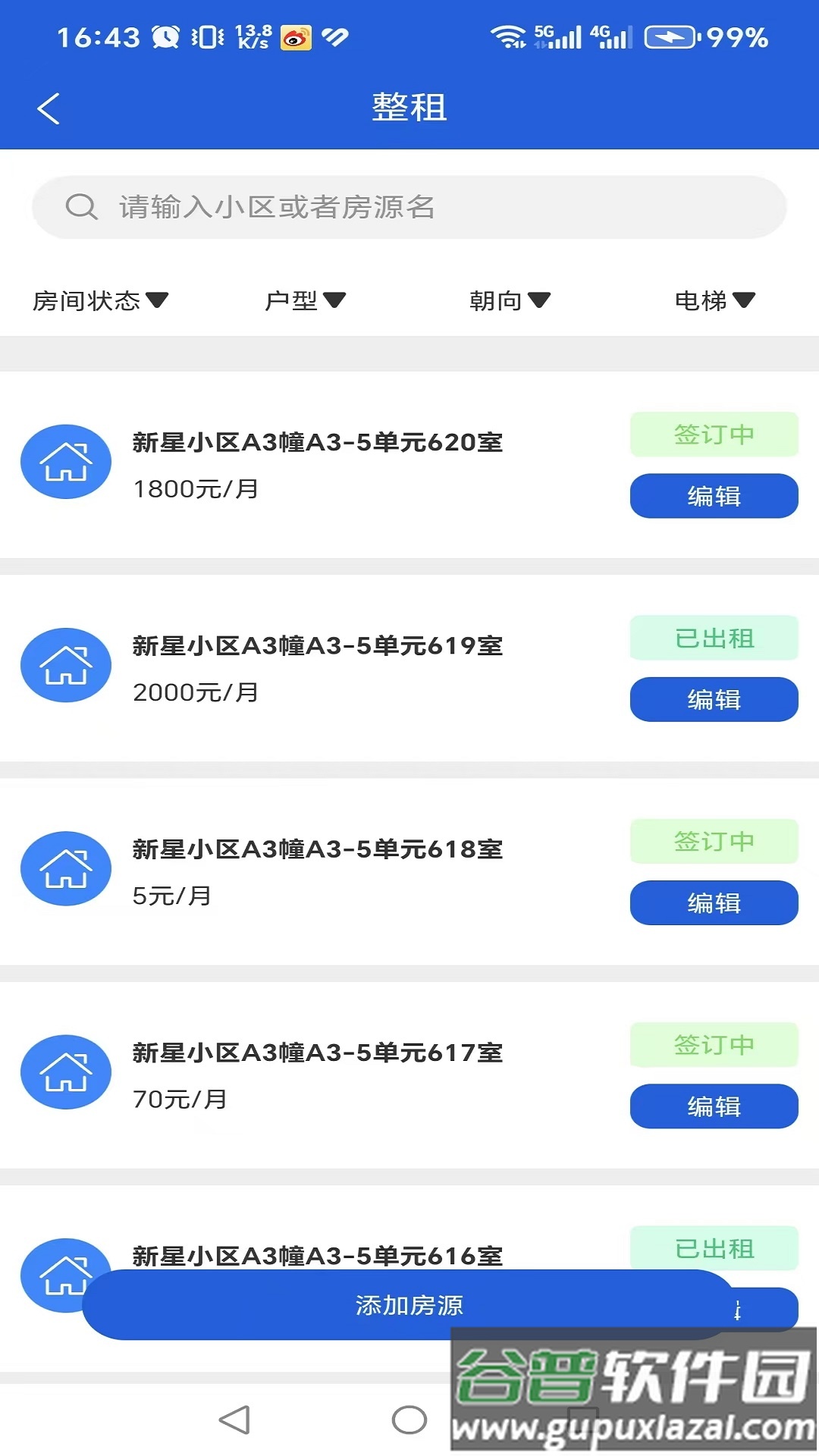Tap the 添加房源 button at bottom

click(x=409, y=1306)
